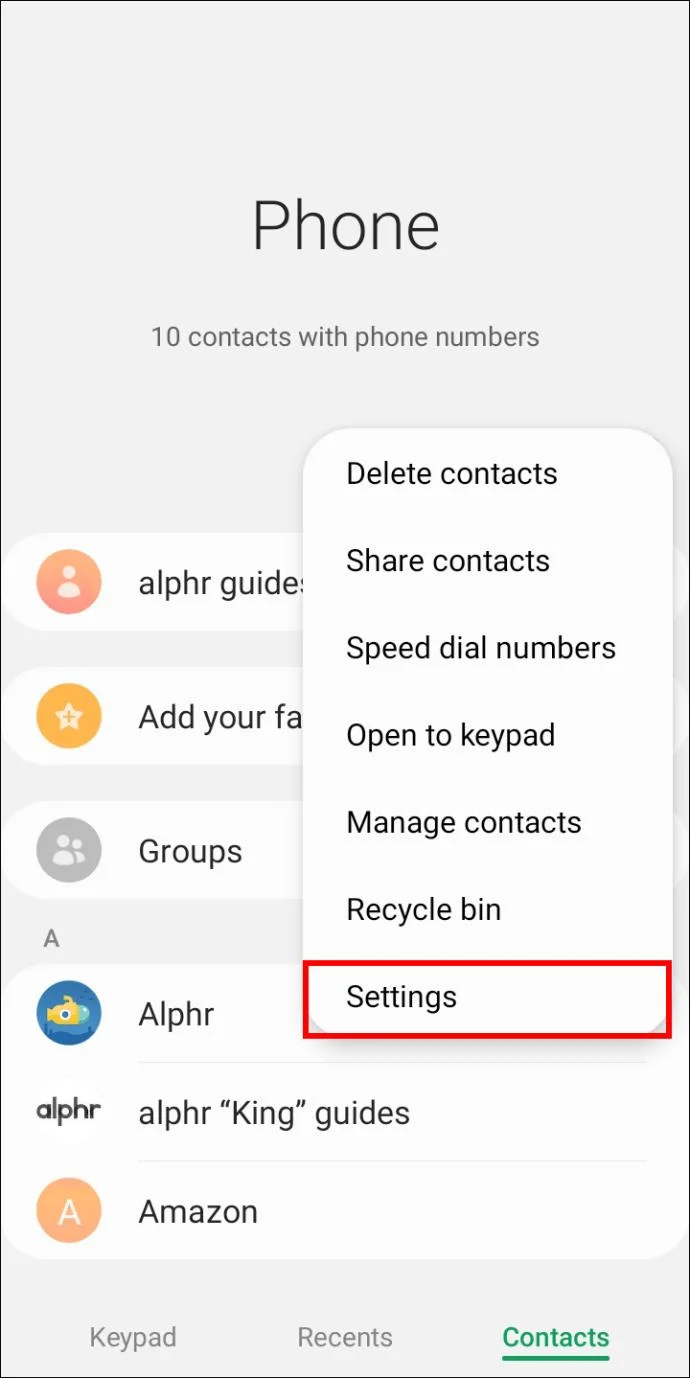Image resolution: width=690 pixels, height=1378 pixels.
Task: Open the Recycle bin
Action: (x=423, y=909)
